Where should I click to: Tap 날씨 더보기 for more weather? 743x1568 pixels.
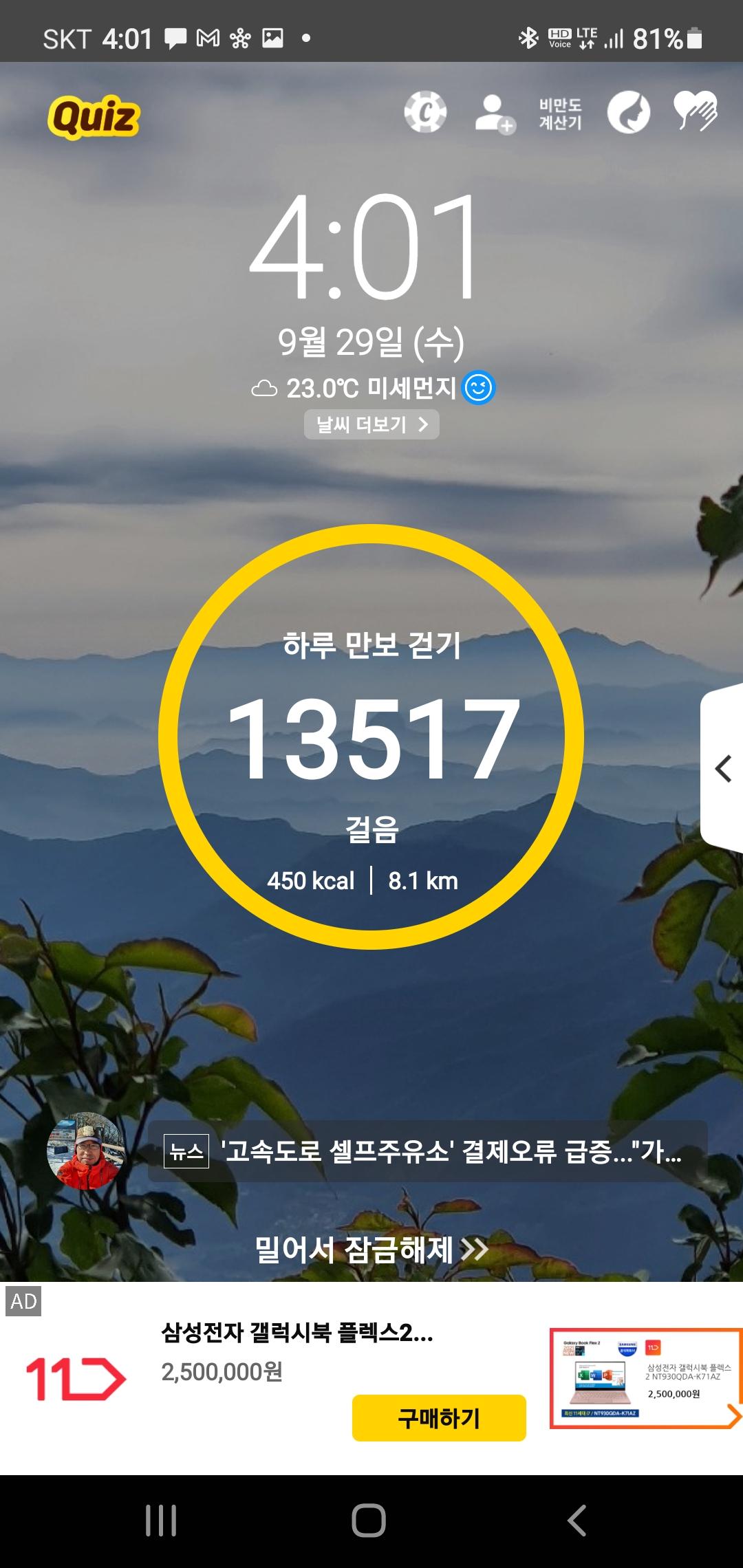pyautogui.click(x=371, y=424)
